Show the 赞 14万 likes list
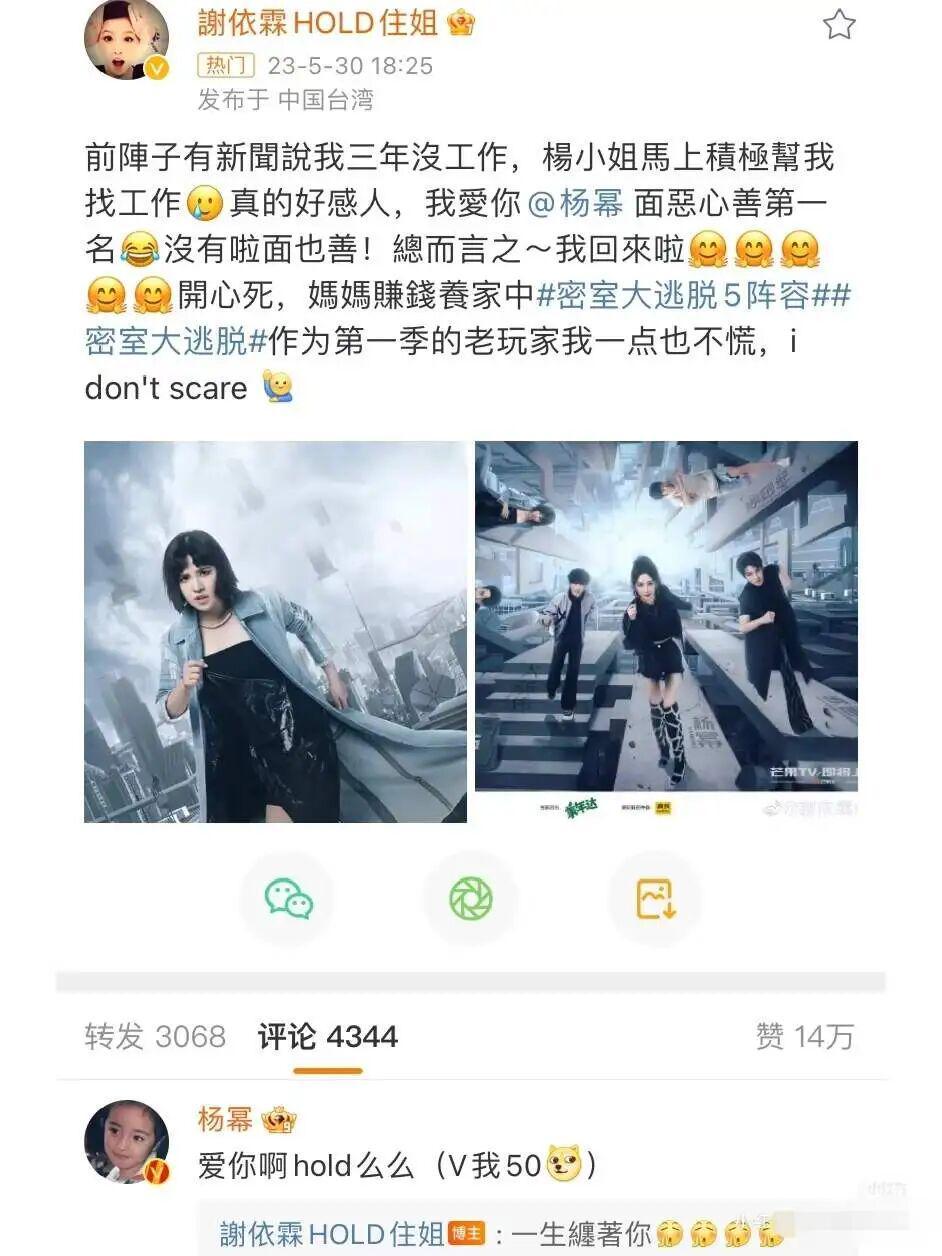The image size is (942, 1256). [x=804, y=1036]
